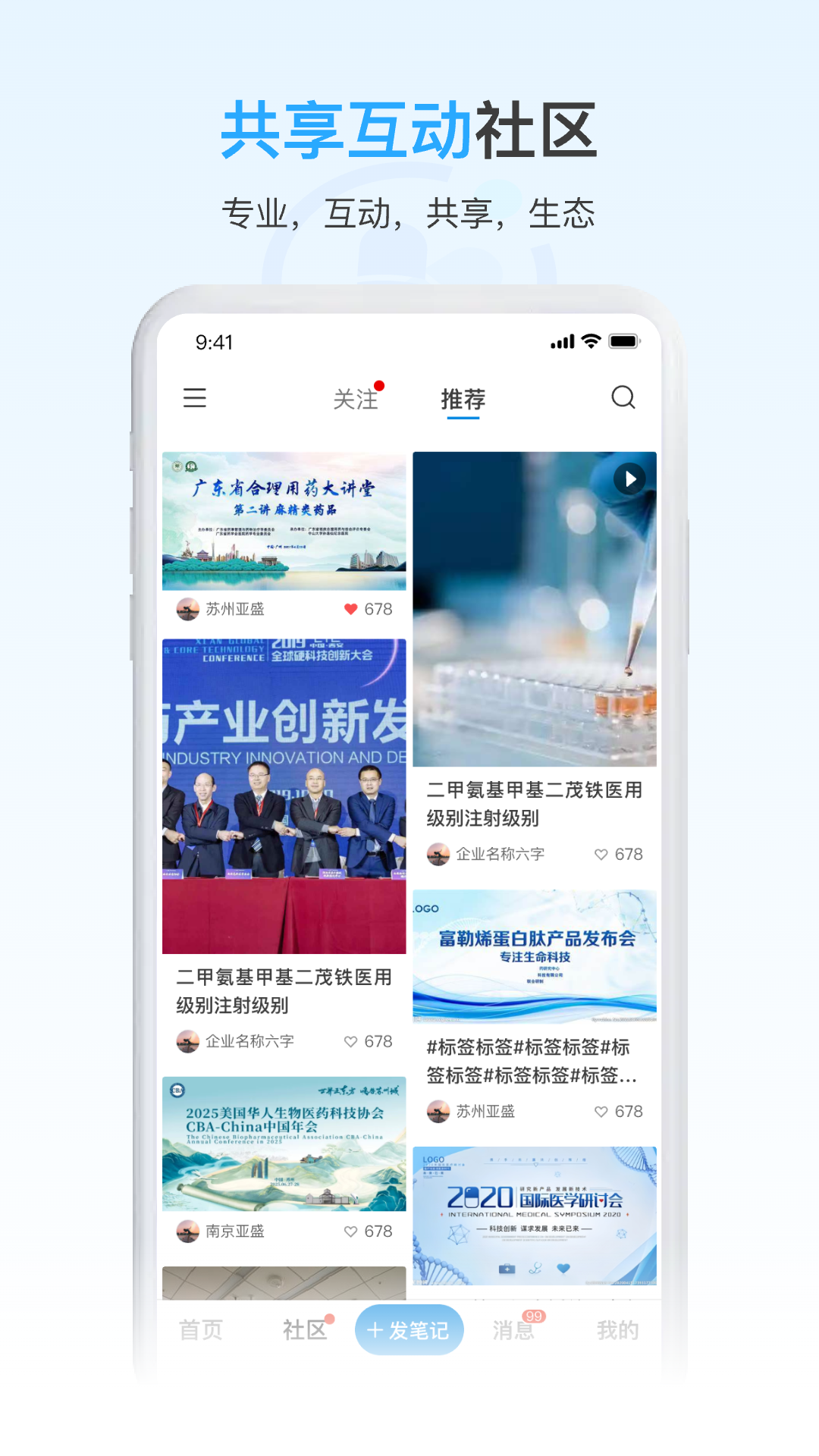Like the 南京亚盛 conference post
The height and width of the screenshot is (1456, 819).
pyautogui.click(x=350, y=1232)
